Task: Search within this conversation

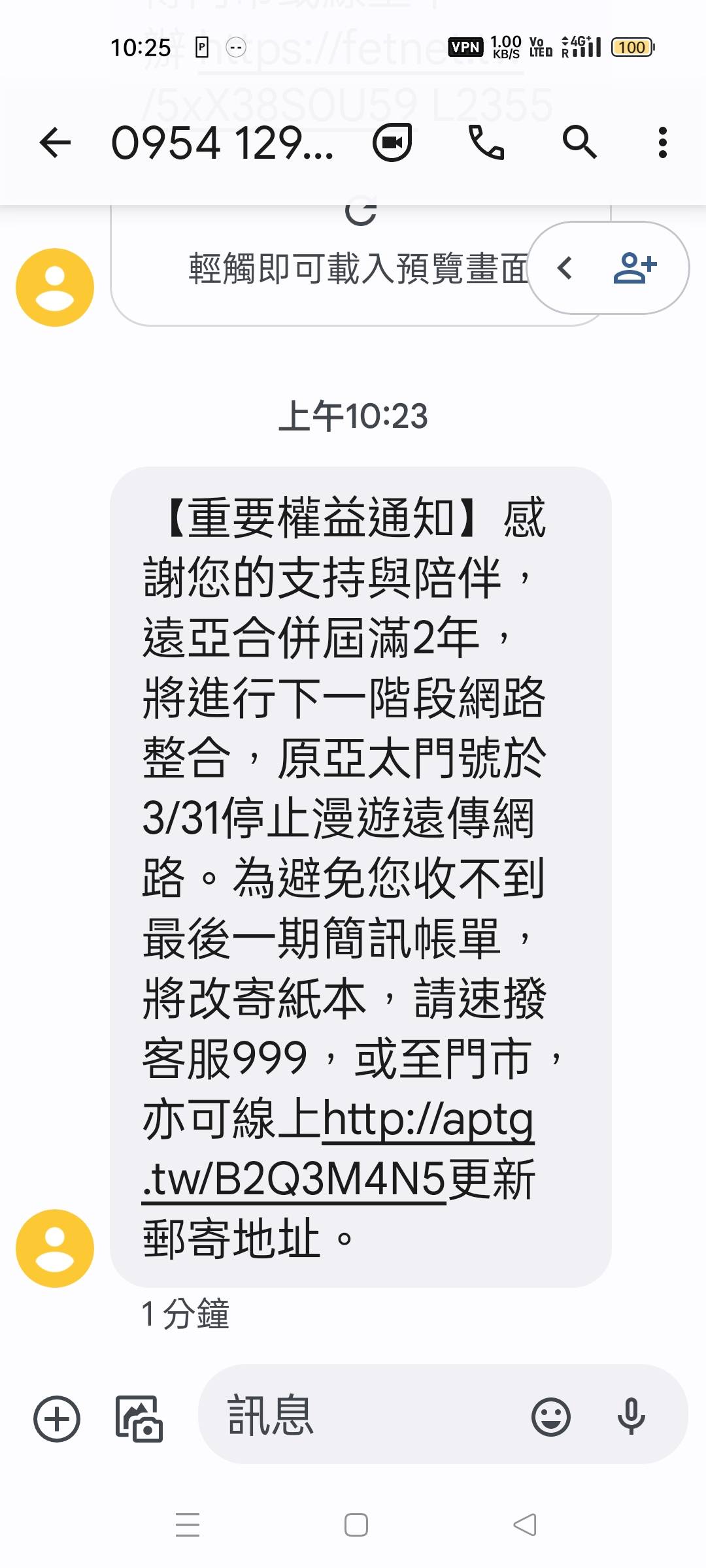Action: tap(579, 142)
